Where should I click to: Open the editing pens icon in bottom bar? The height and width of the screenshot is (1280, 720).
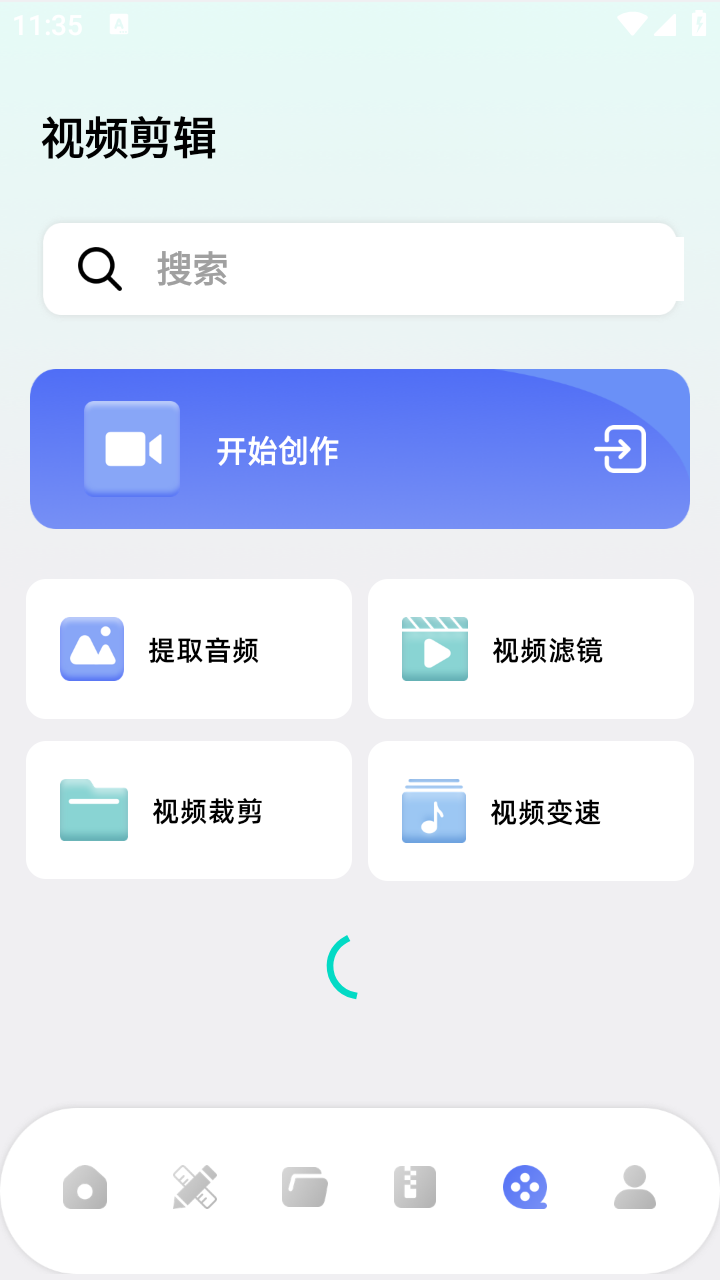(x=194, y=1187)
